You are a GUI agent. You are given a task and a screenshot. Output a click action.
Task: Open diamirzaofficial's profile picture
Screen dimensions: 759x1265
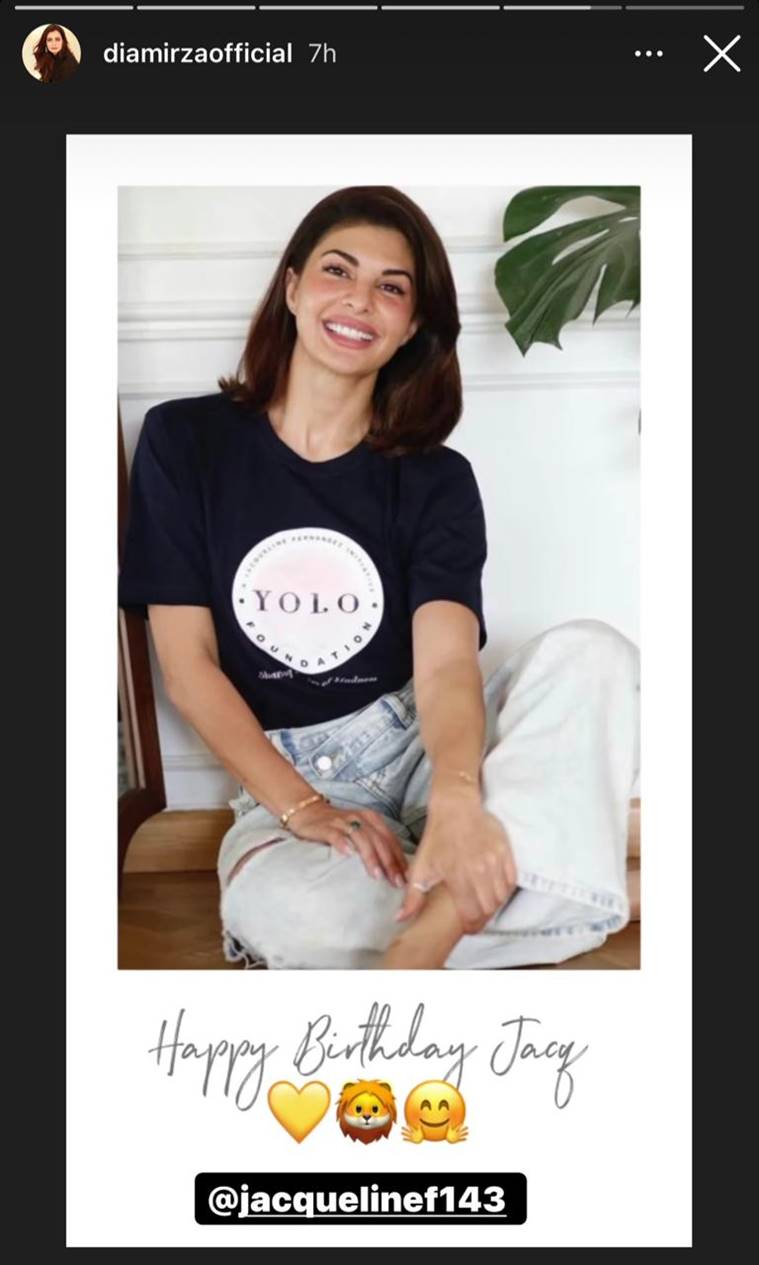(51, 53)
